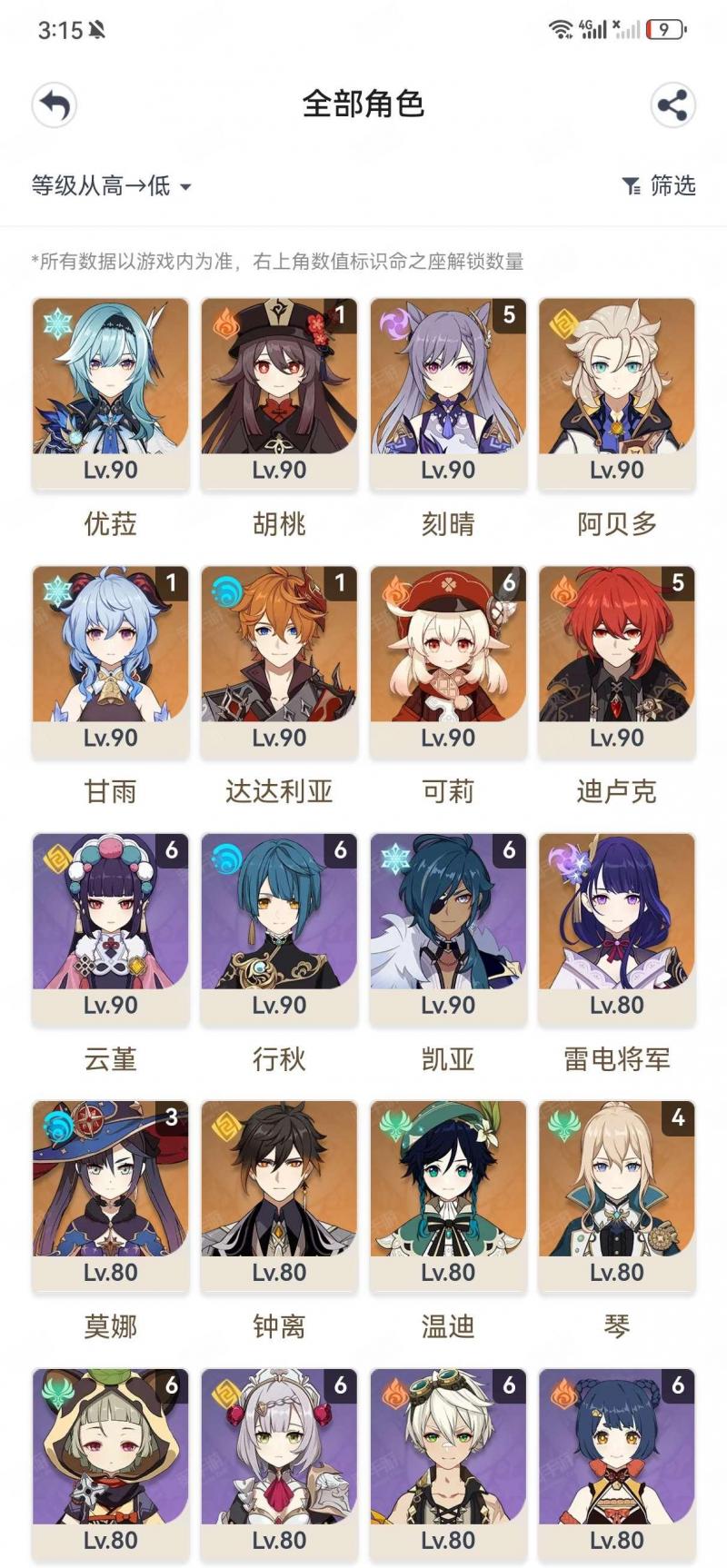
Task: Open the 优菈 character card
Action: [111, 395]
